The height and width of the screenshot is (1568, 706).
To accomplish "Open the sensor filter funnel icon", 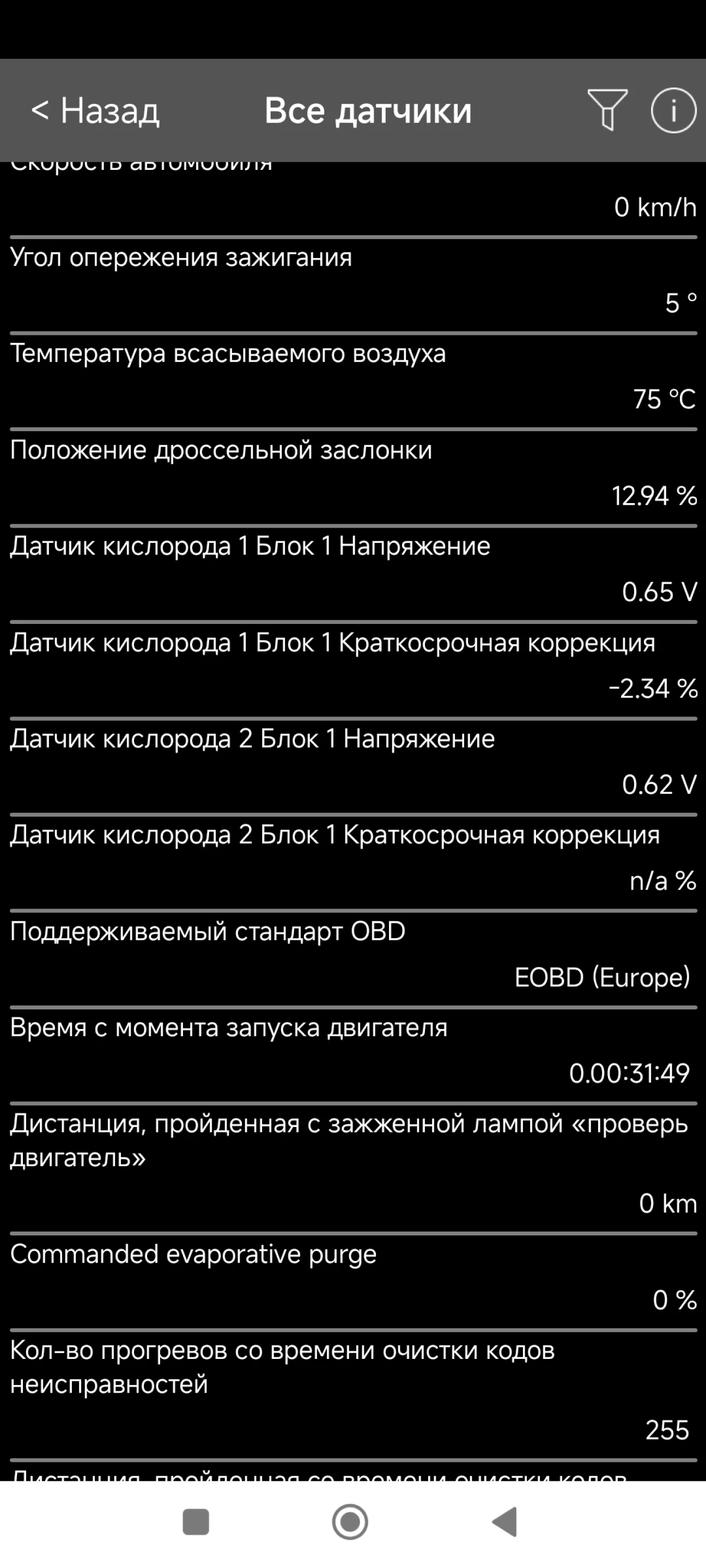I will pos(607,110).
